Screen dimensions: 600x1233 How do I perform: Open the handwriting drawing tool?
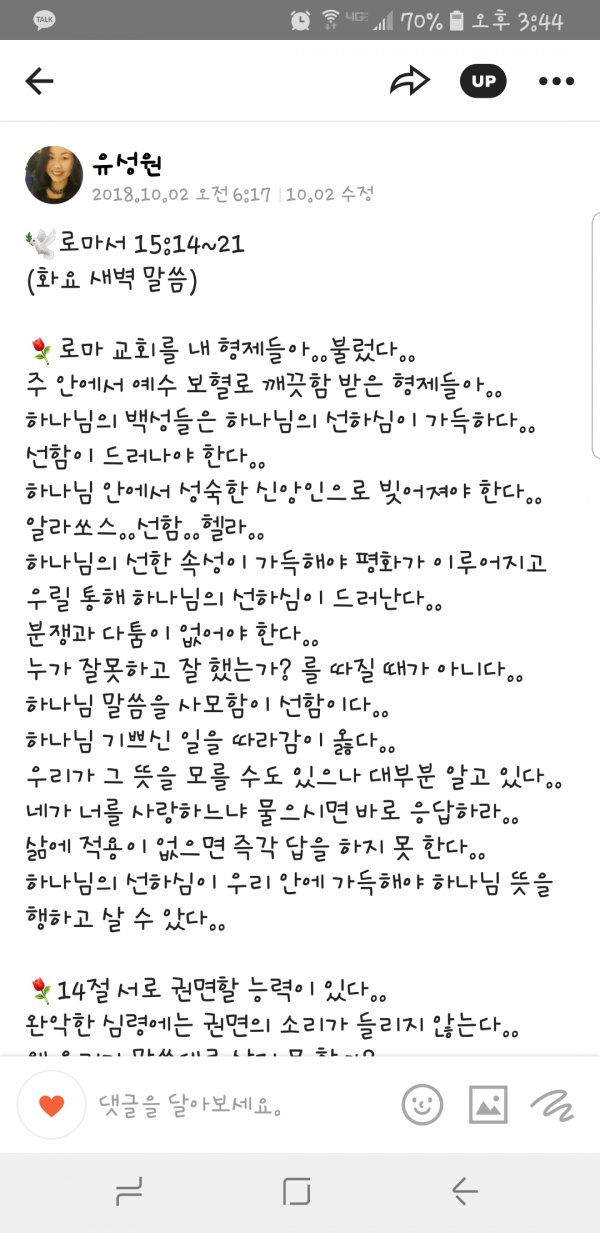(551, 1104)
